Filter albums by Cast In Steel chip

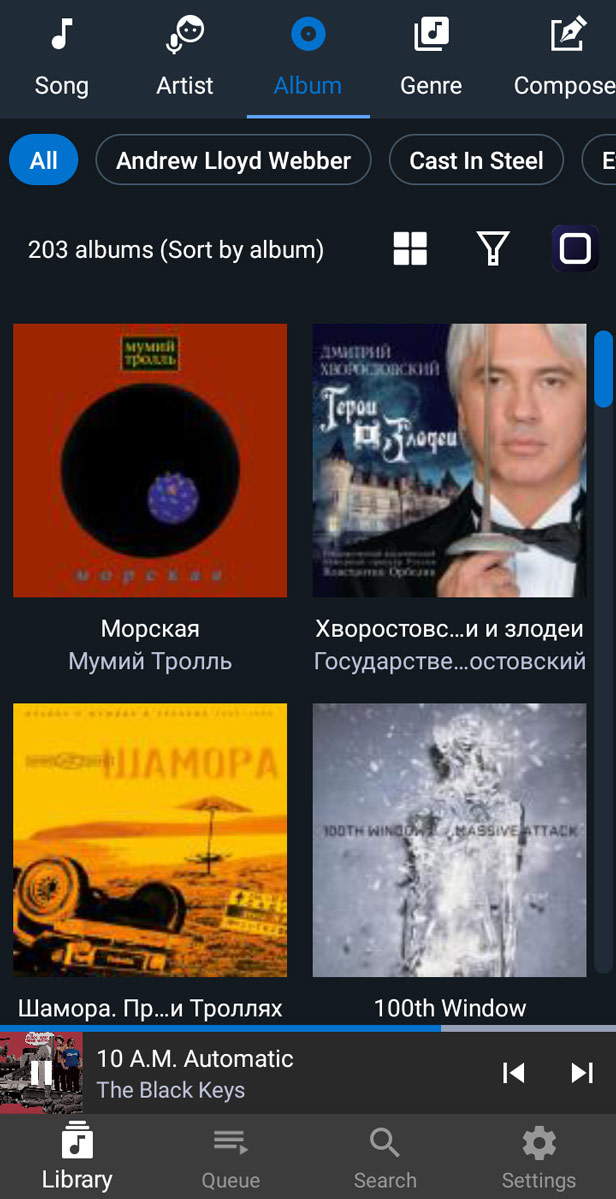tap(476, 161)
